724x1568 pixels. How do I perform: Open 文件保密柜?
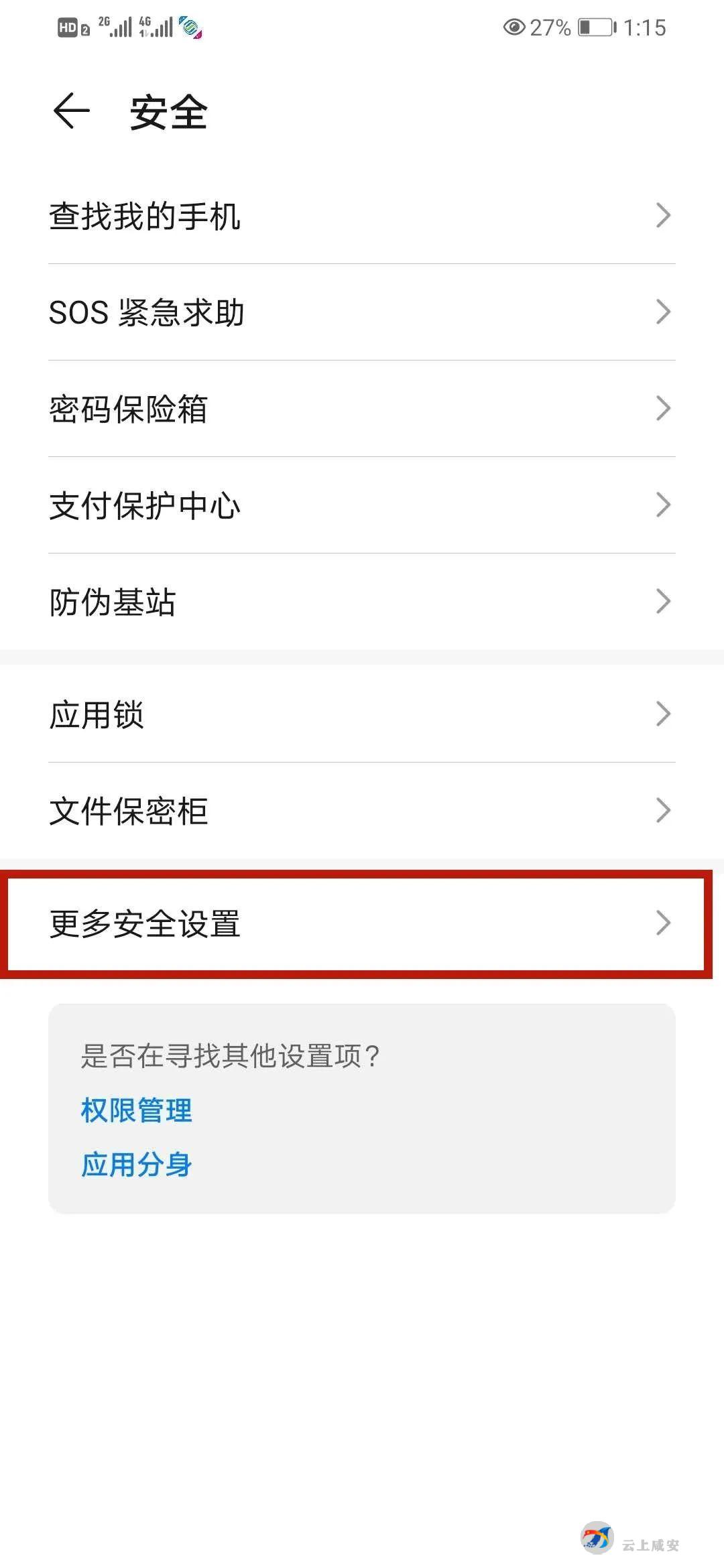[362, 811]
